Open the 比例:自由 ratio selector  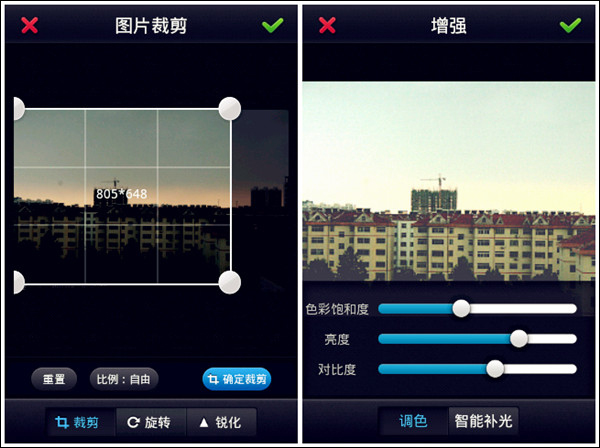(124, 379)
